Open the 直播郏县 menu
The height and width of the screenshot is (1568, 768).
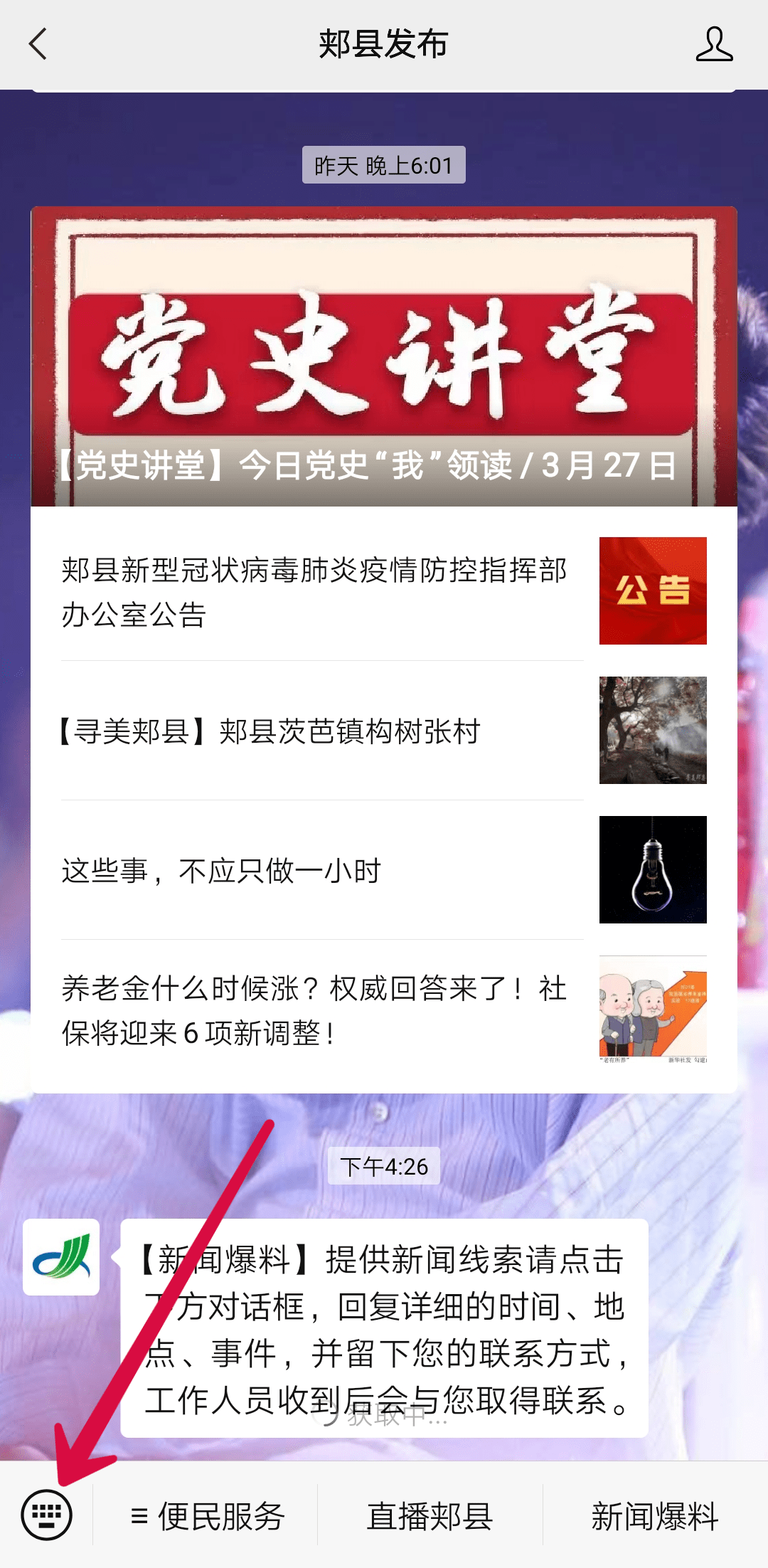click(x=430, y=1516)
